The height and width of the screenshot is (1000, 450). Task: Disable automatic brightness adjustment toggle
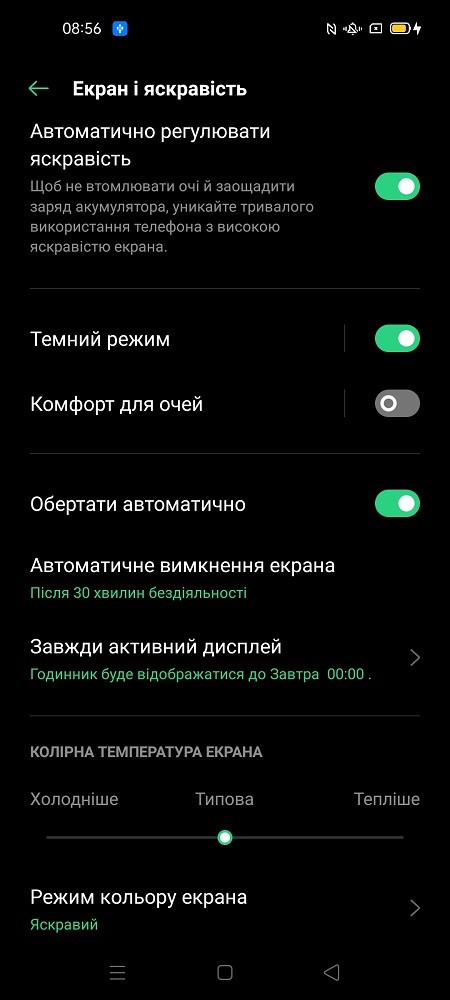point(397,186)
